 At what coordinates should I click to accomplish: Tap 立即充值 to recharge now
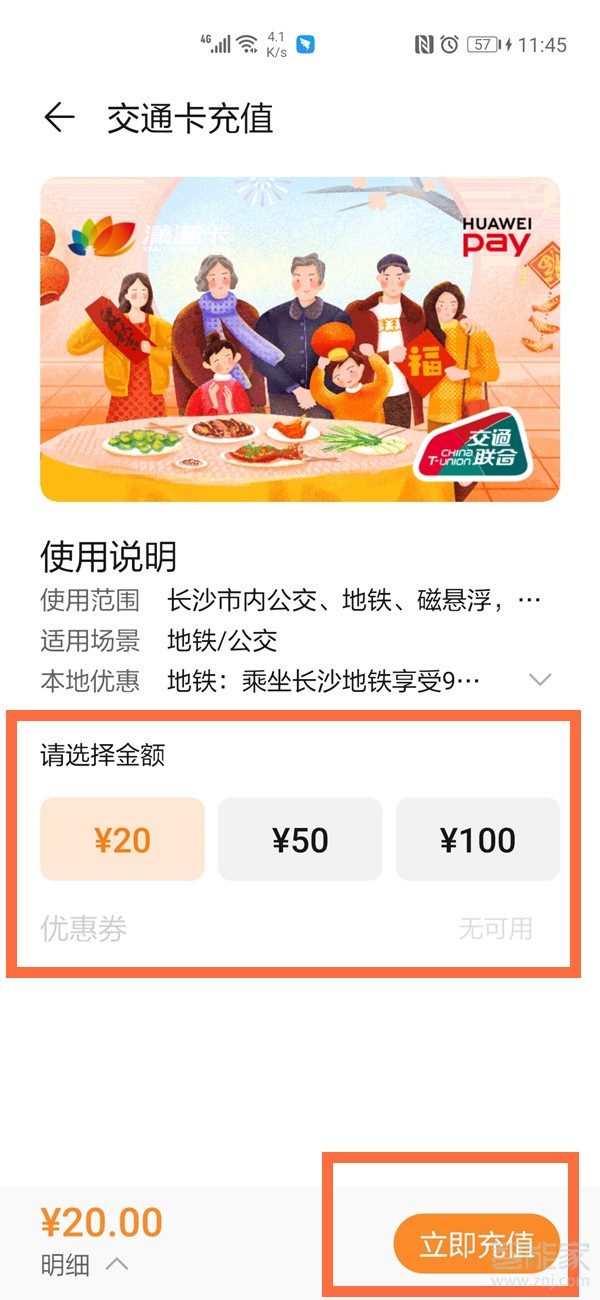(476, 1244)
